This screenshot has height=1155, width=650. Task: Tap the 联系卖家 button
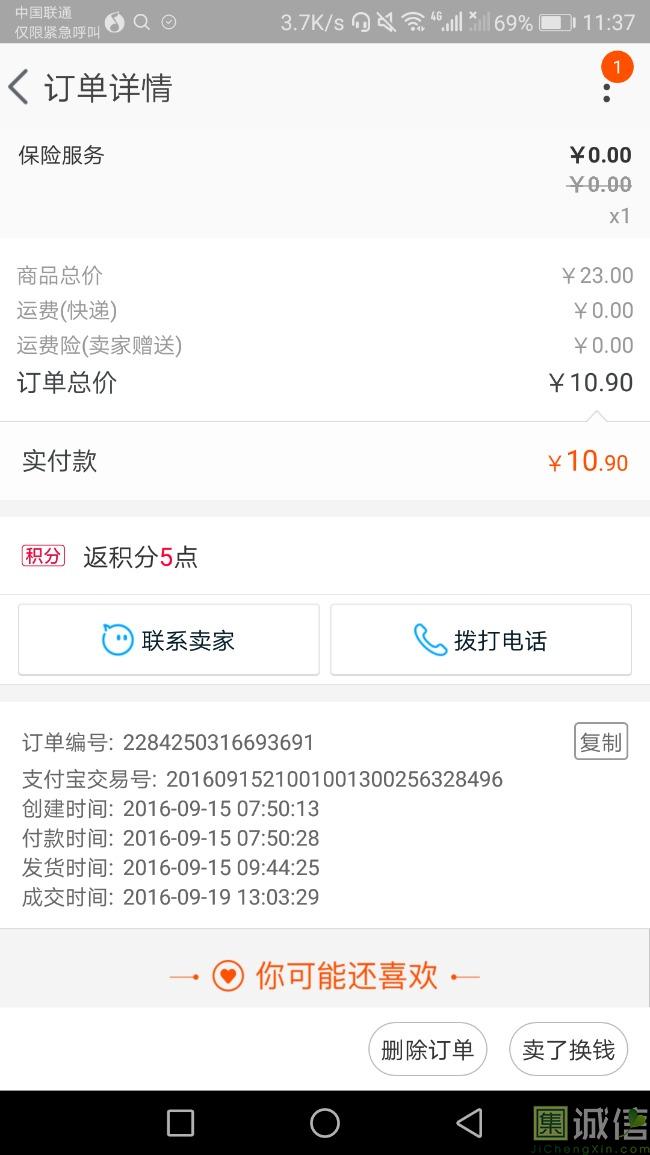point(169,640)
